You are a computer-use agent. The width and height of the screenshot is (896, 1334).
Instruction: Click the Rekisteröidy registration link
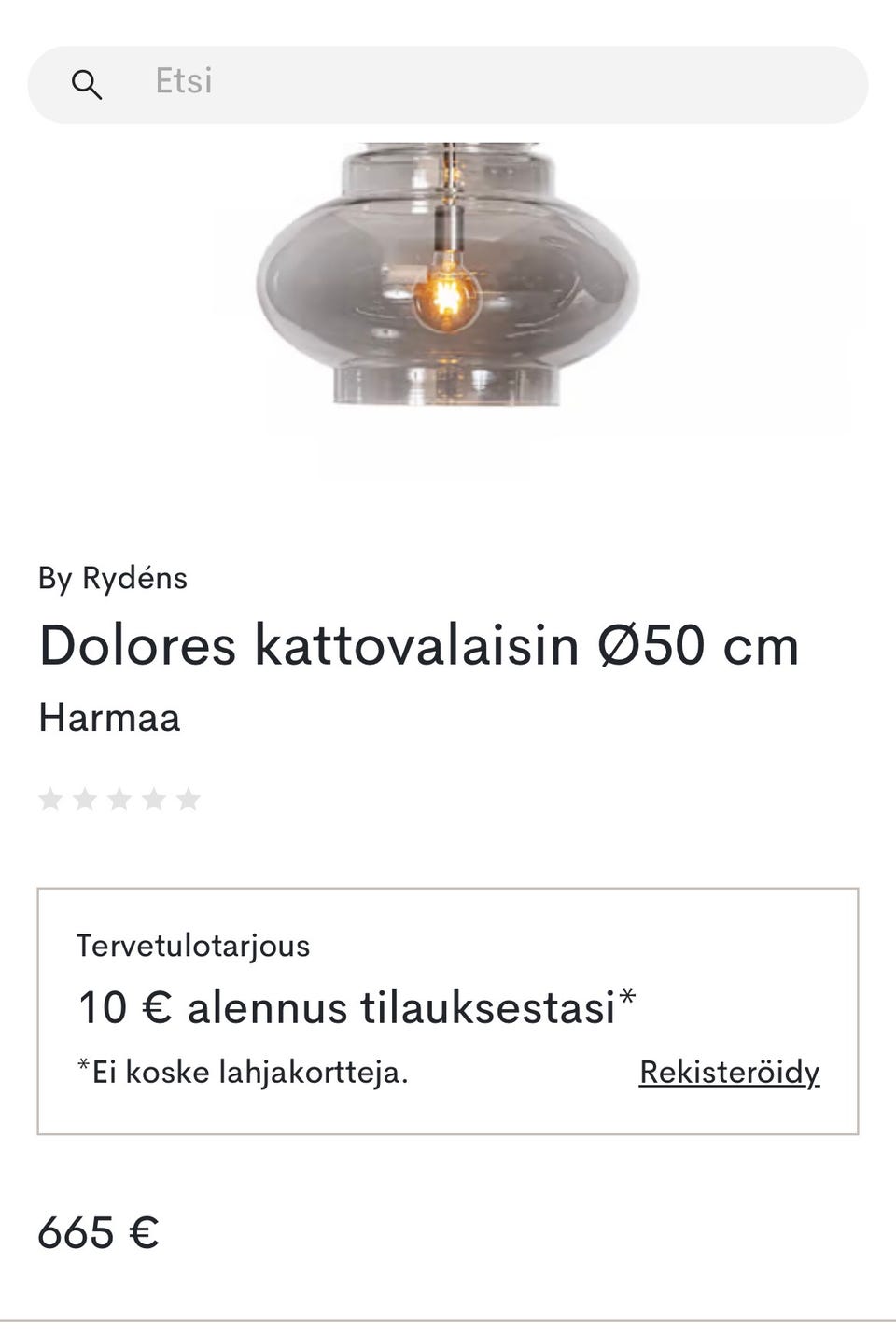click(x=729, y=1073)
